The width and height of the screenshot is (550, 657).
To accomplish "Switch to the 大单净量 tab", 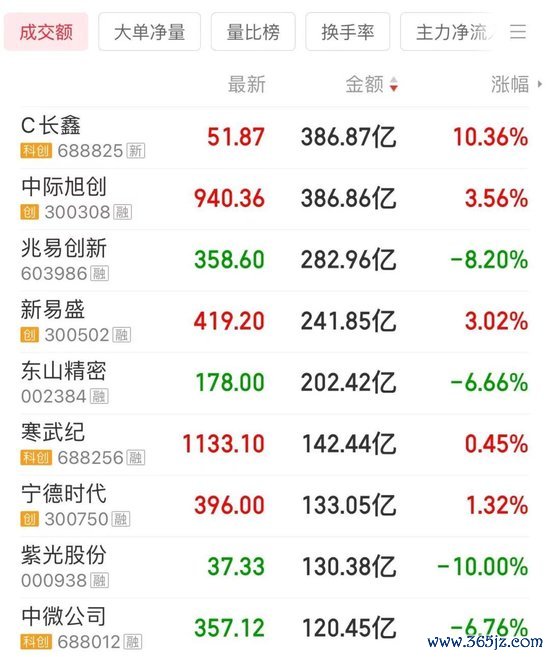I will pyautogui.click(x=150, y=32).
